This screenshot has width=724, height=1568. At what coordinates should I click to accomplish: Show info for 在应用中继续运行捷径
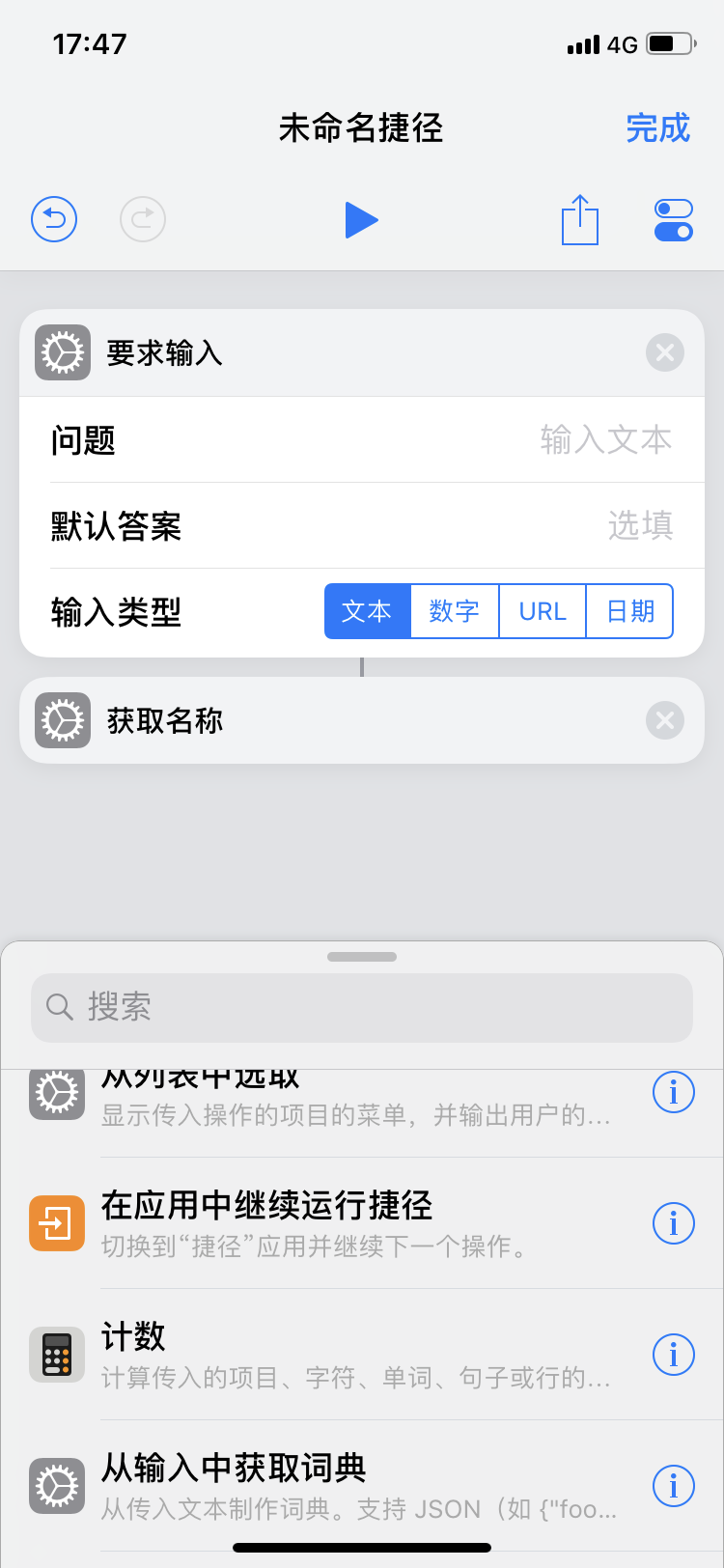pyautogui.click(x=674, y=1223)
